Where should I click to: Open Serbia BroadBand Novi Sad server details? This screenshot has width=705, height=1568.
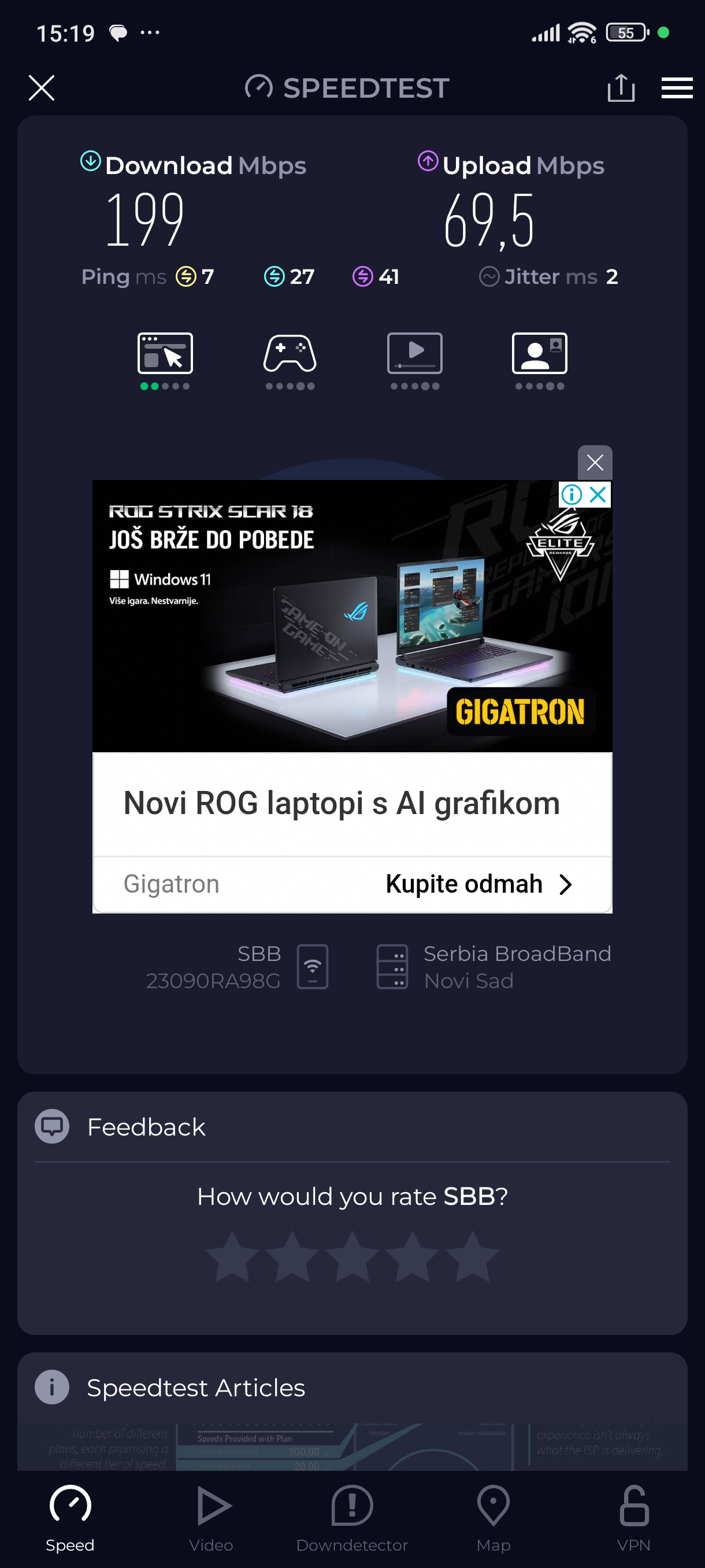tap(493, 967)
